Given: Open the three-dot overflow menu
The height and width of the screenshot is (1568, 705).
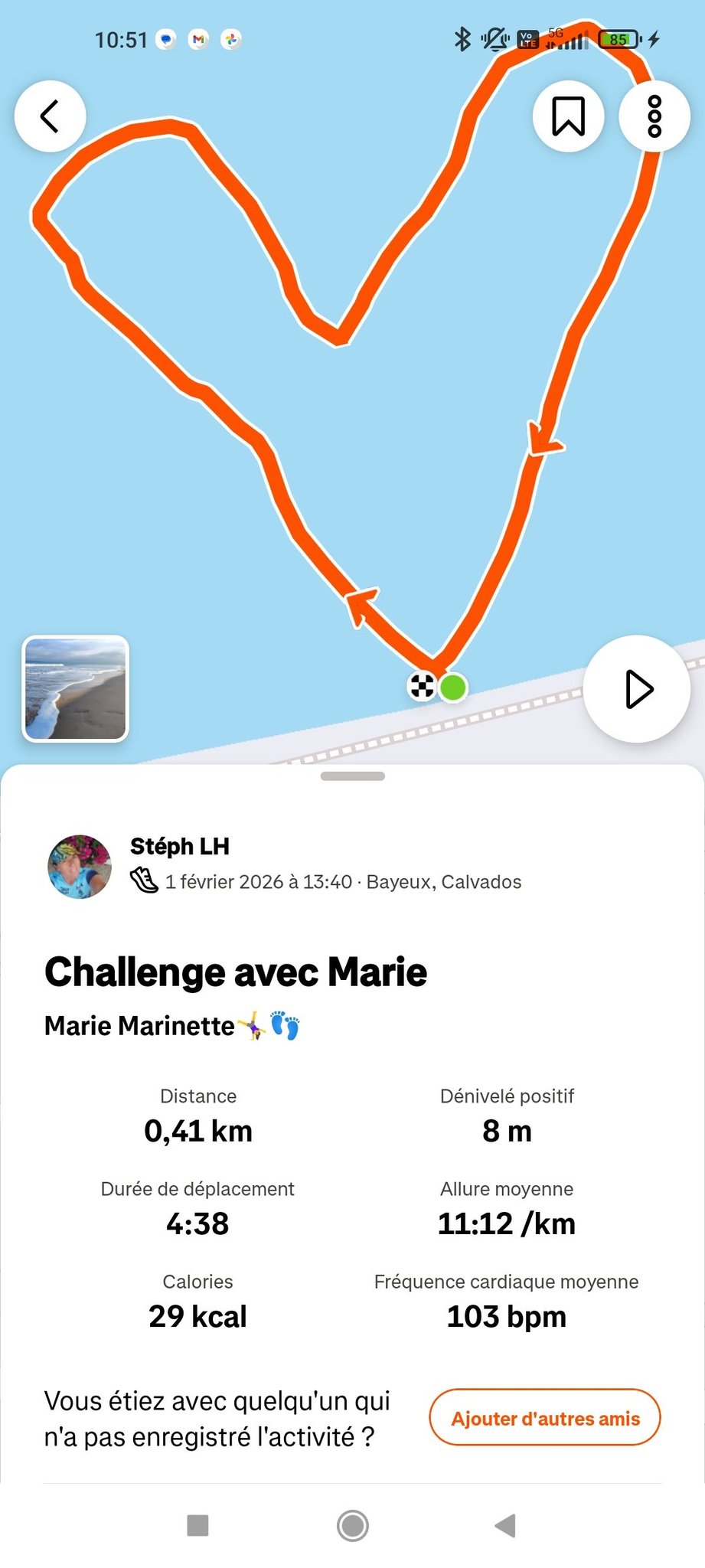Looking at the screenshot, I should tap(654, 116).
